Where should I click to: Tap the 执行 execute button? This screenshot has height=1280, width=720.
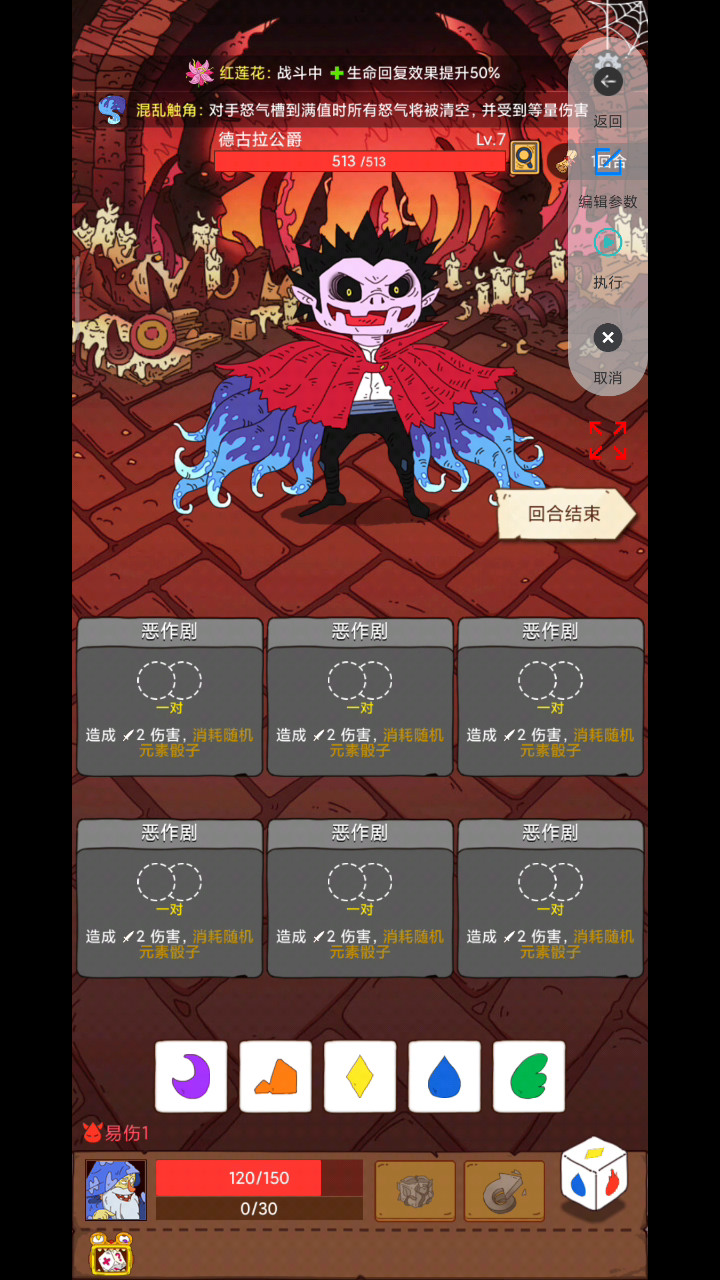click(608, 242)
